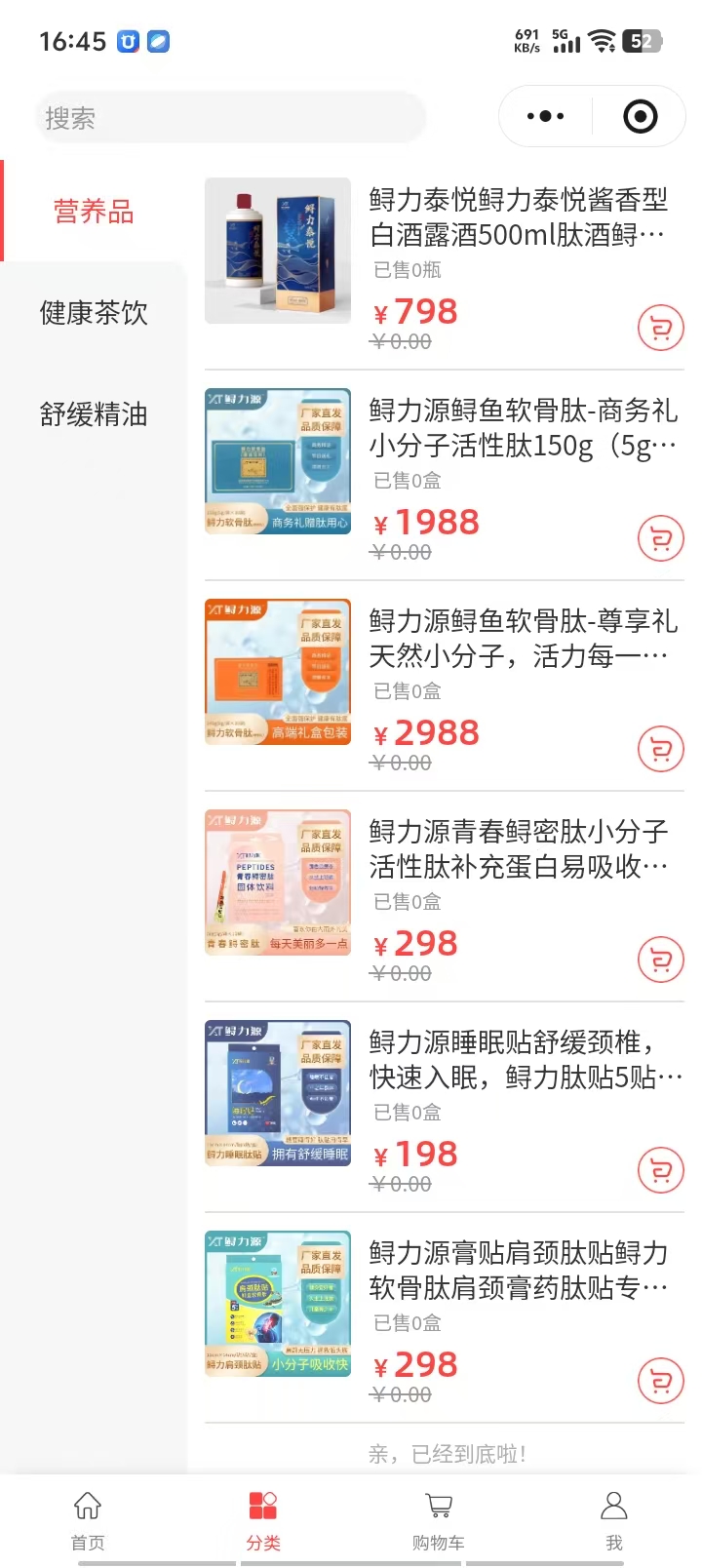The image size is (702, 1568).
Task: Add the ¥1988 商务礼 peptide to cart
Action: click(660, 538)
